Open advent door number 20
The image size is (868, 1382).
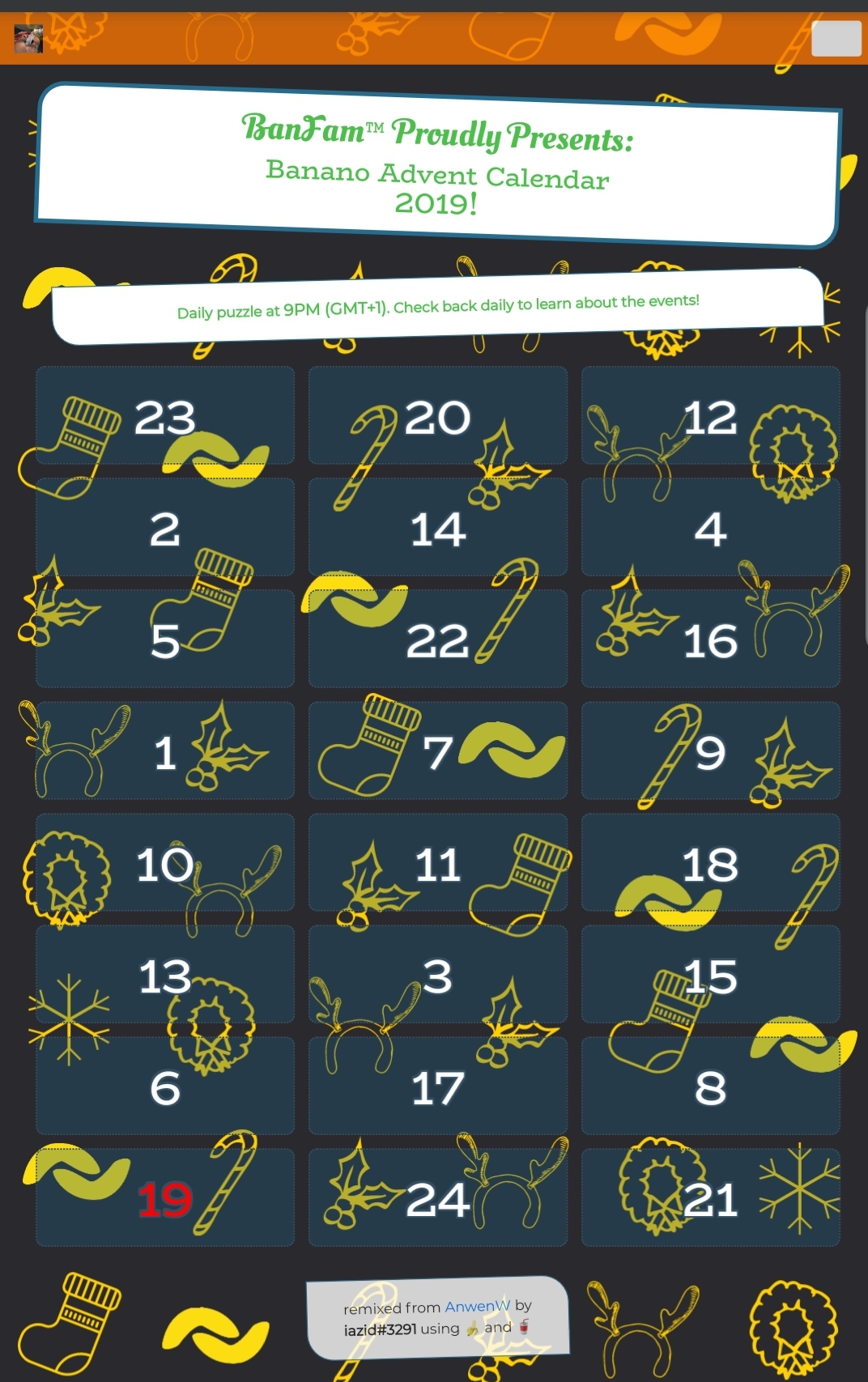point(438,416)
